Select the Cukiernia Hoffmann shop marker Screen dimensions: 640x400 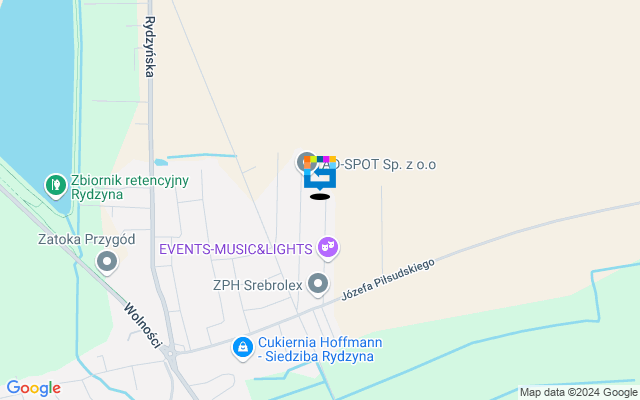tap(242, 347)
